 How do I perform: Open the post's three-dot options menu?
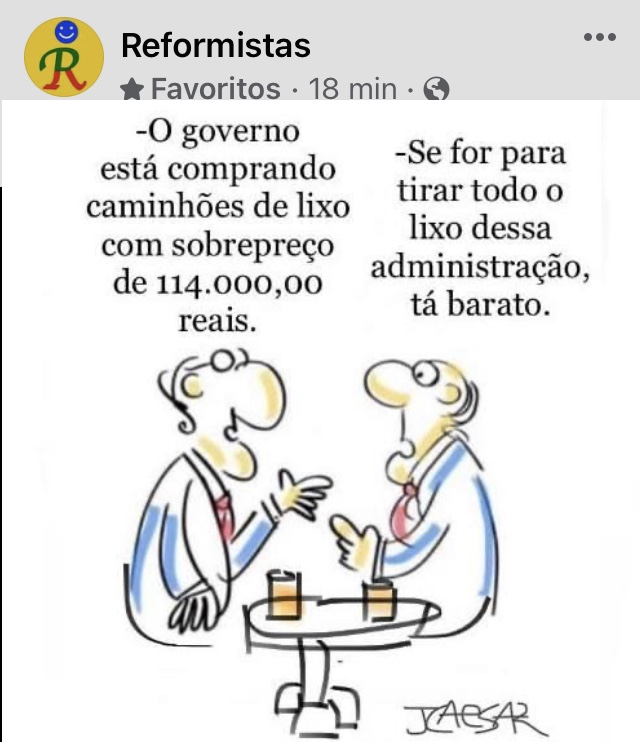[x=599, y=38]
